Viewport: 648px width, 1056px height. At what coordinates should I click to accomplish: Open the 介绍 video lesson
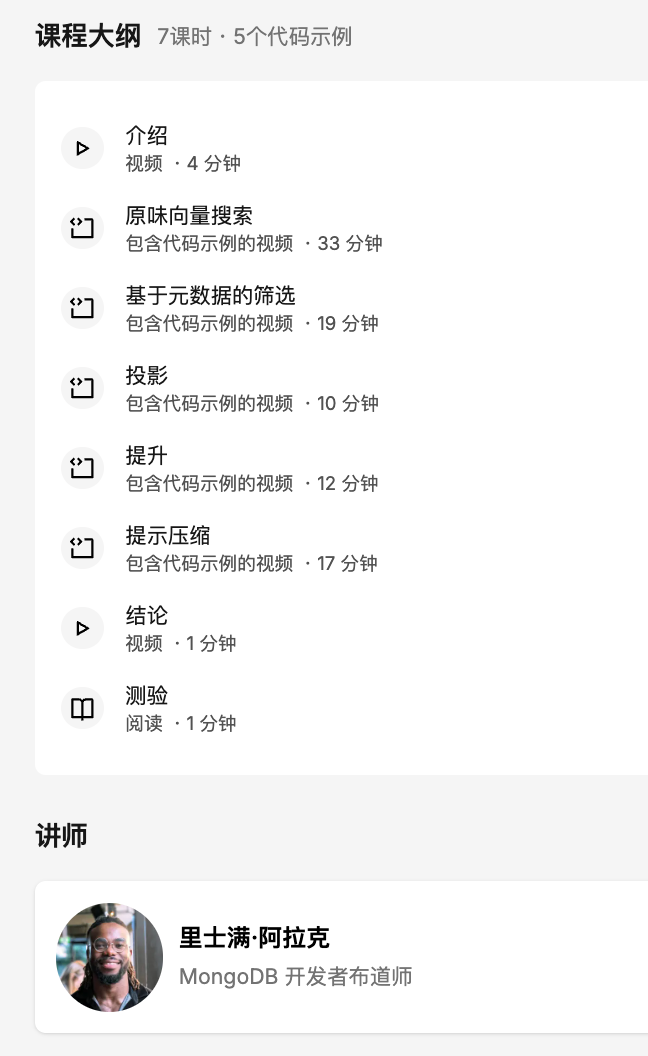point(146,136)
